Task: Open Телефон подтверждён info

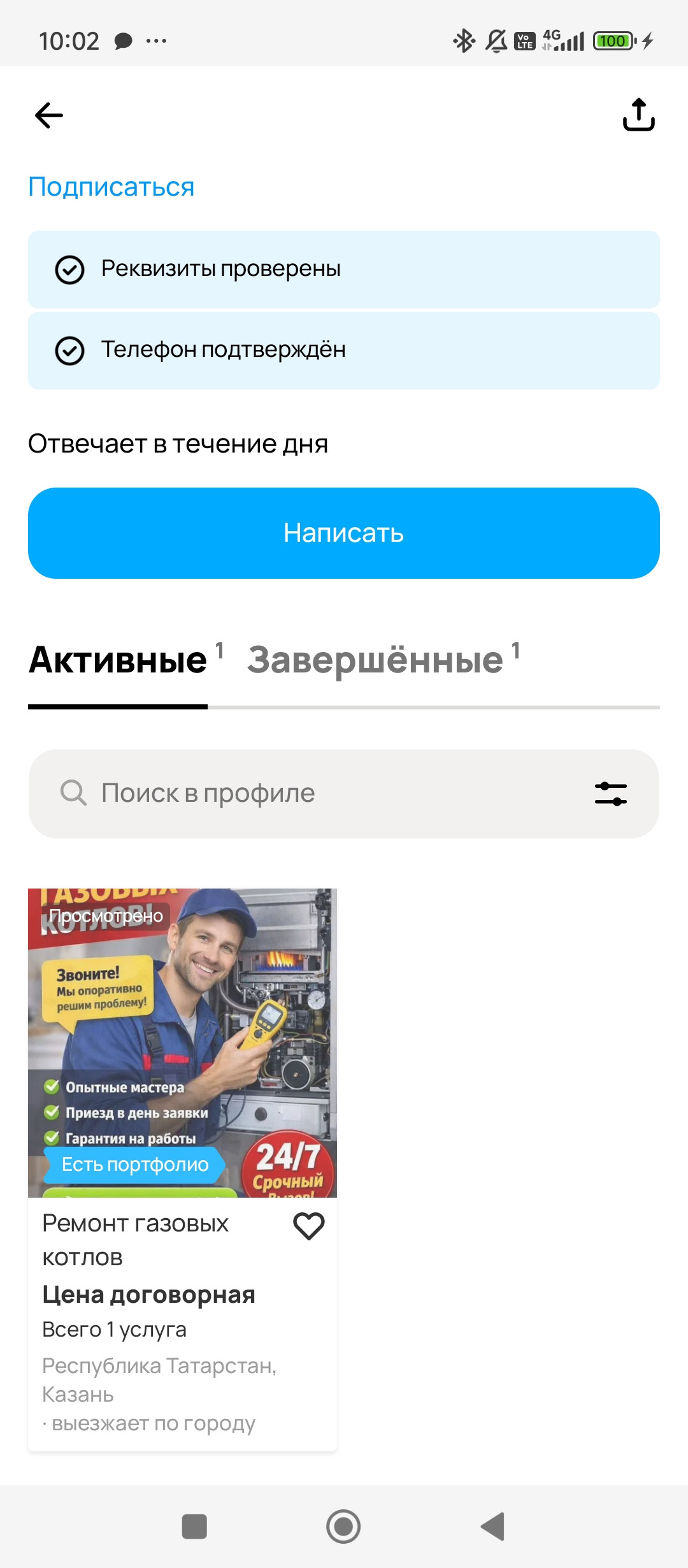Action: click(x=344, y=351)
